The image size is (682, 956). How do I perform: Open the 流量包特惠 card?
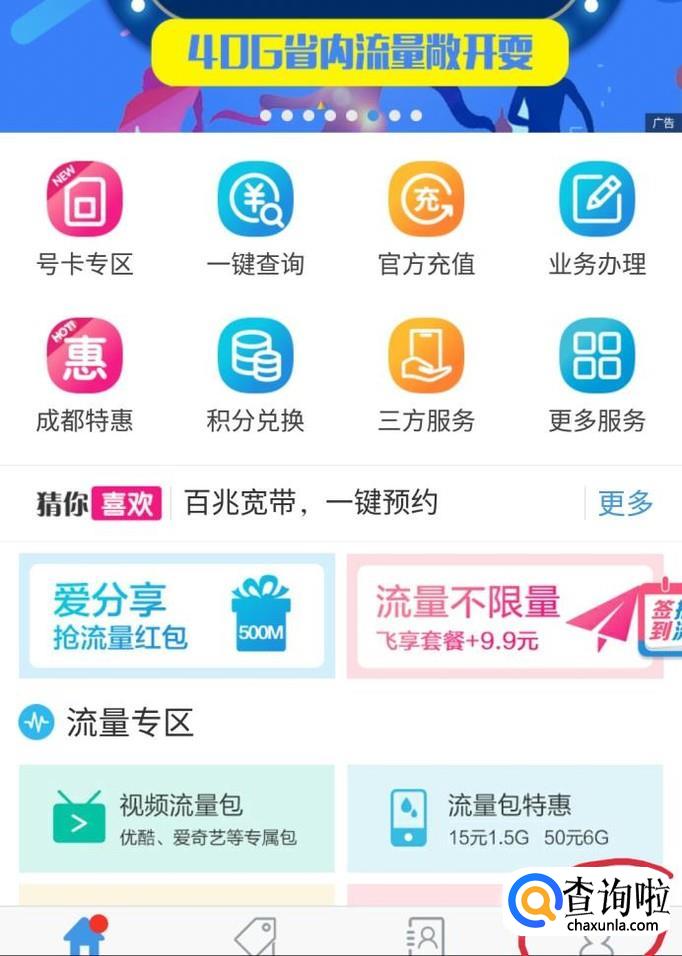[505, 818]
